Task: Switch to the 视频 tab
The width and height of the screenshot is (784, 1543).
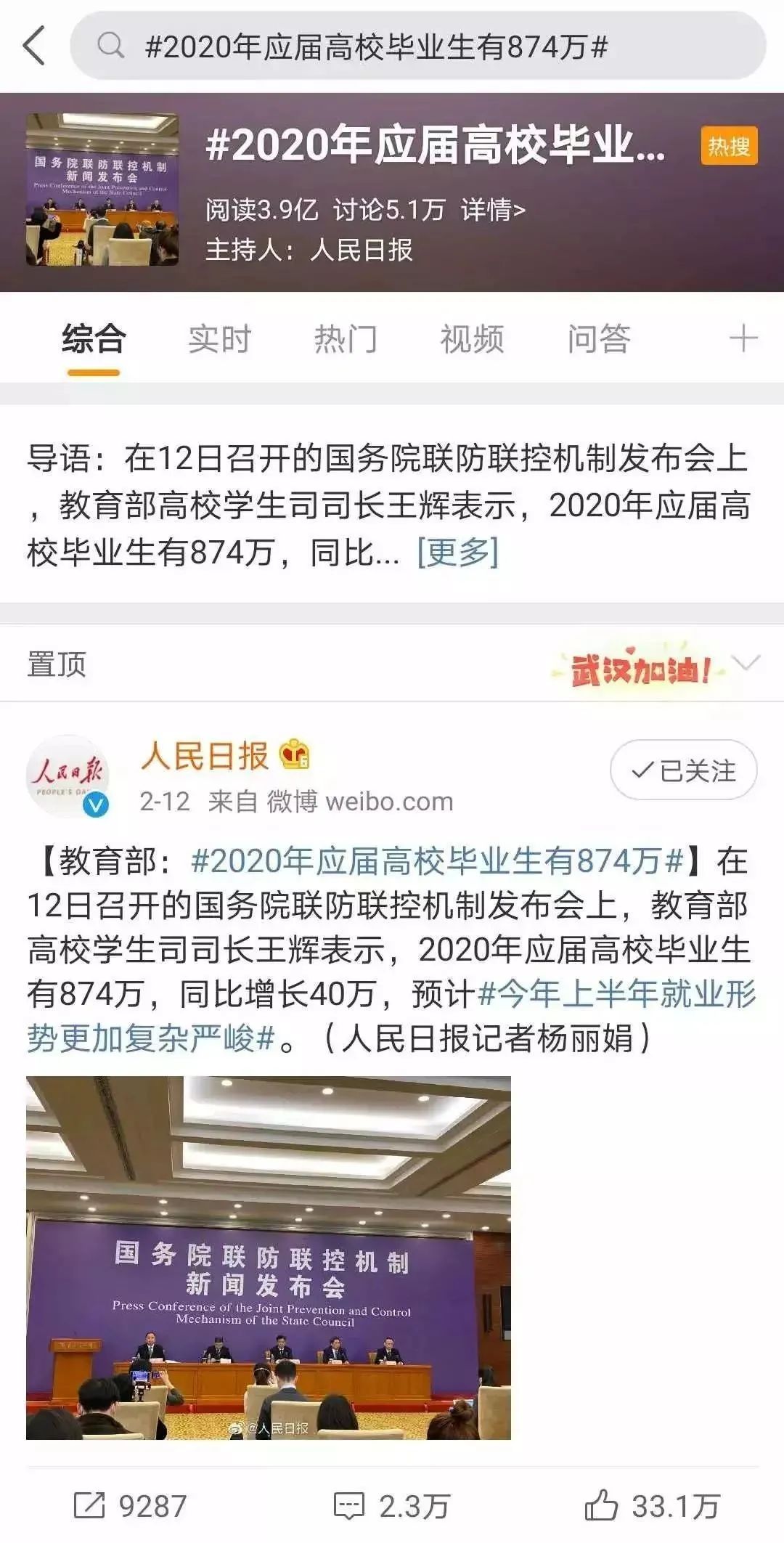Action: click(x=472, y=339)
